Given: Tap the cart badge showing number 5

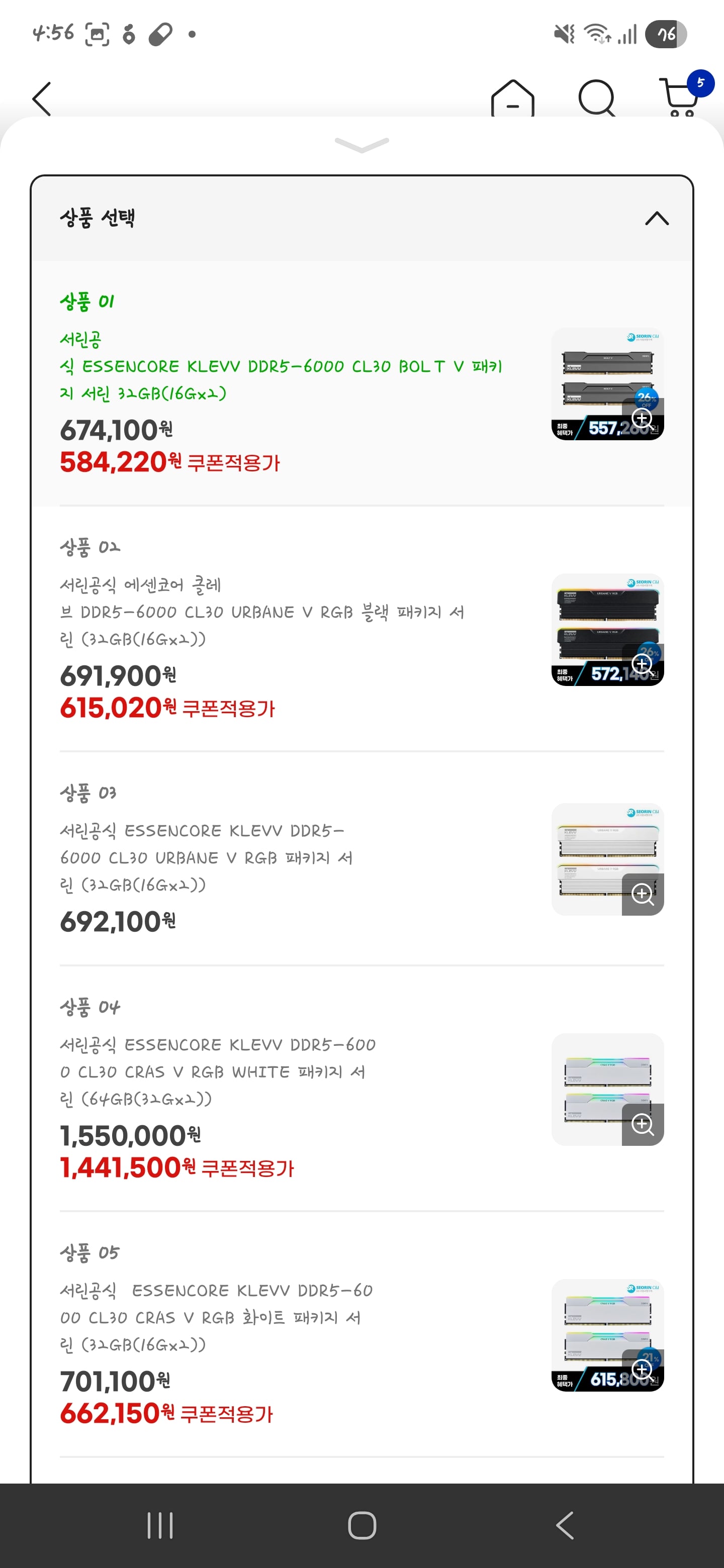Looking at the screenshot, I should 700,84.
